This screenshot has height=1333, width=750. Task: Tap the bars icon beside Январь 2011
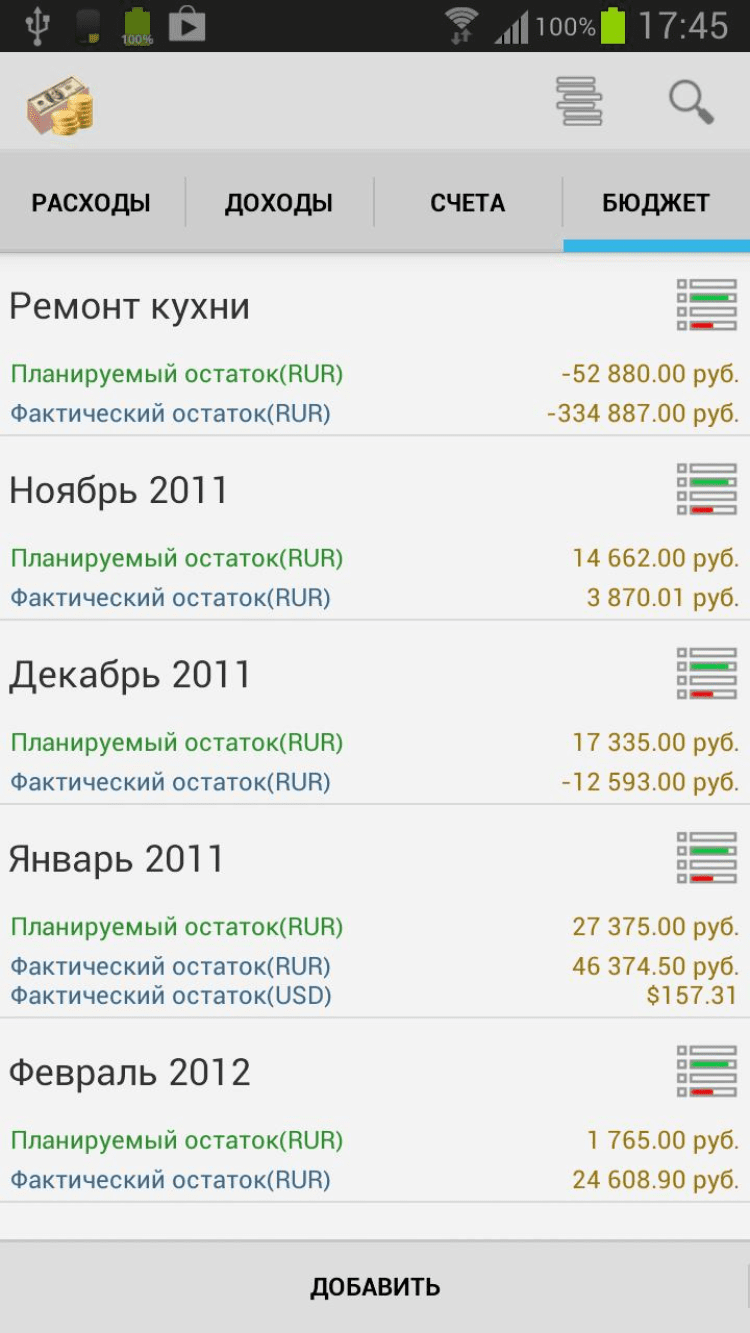point(707,858)
